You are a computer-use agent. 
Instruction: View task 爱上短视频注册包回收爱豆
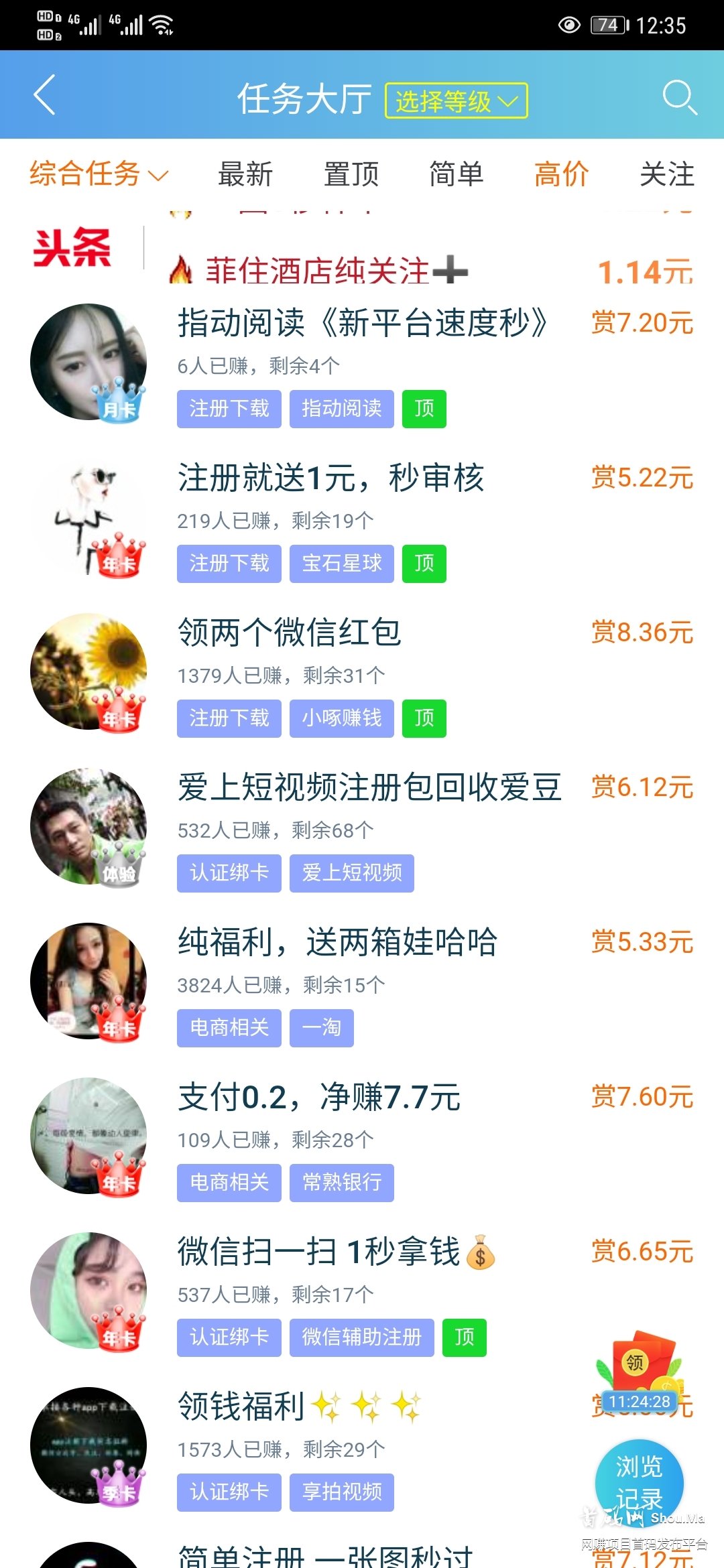click(369, 788)
